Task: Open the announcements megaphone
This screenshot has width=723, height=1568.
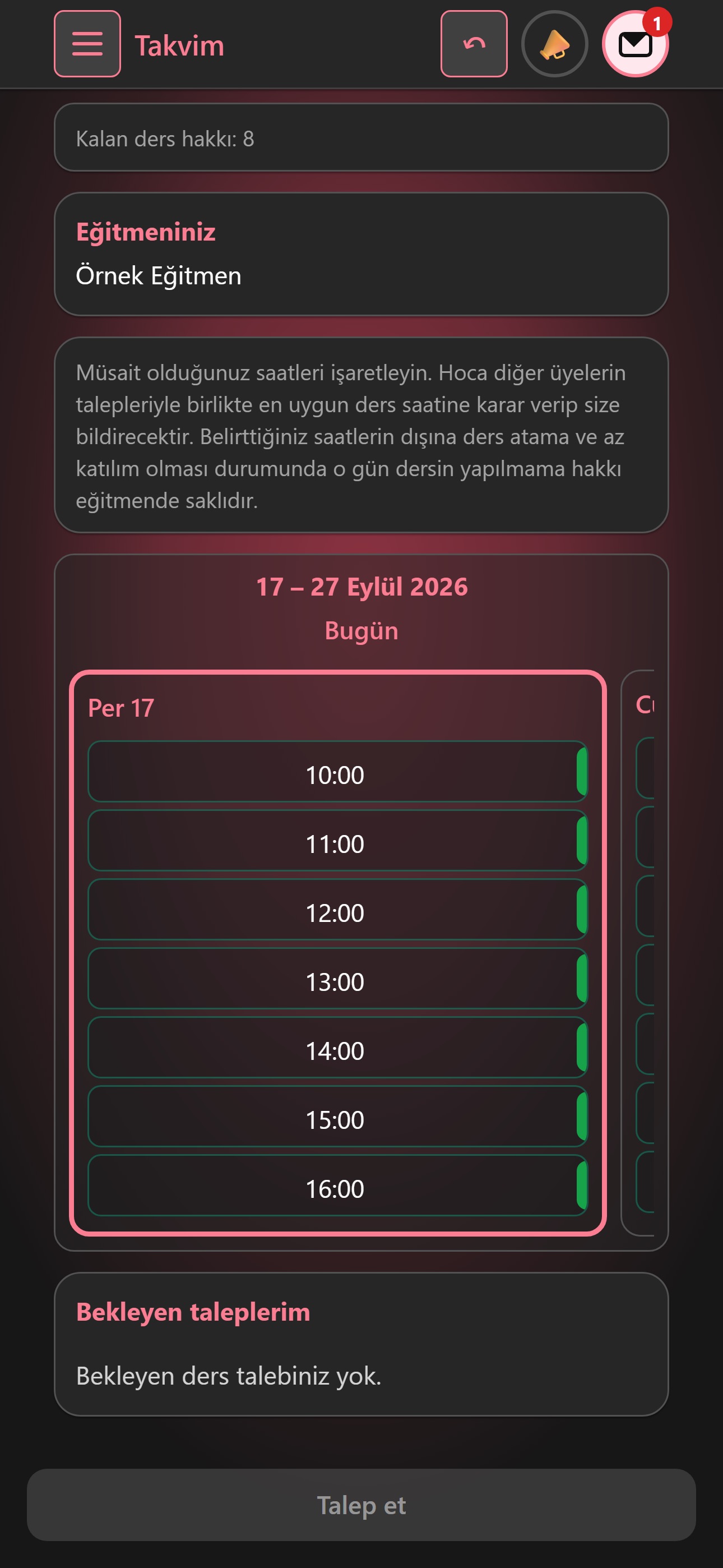Action: point(554,44)
